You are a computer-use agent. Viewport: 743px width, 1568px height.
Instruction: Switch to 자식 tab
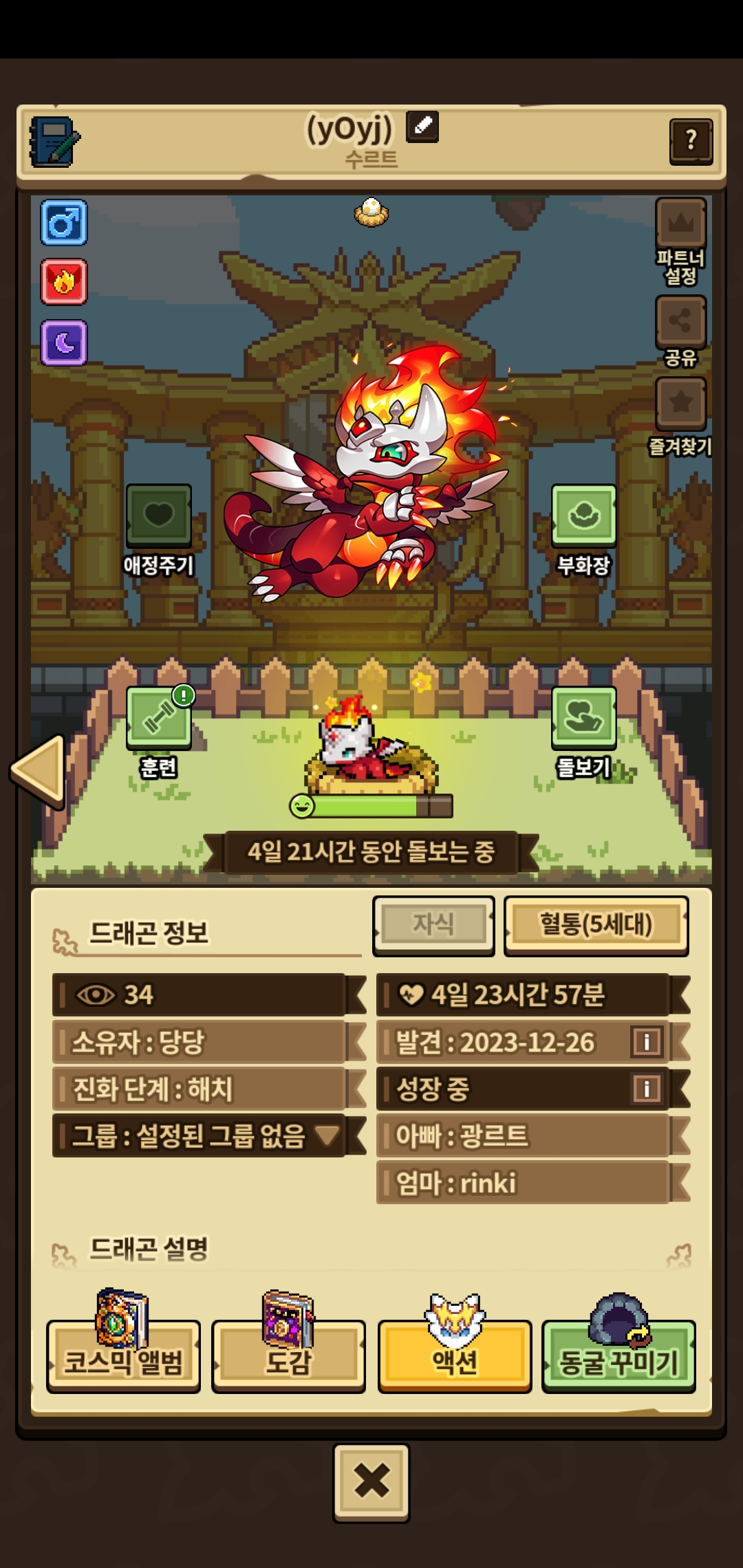[x=433, y=925]
